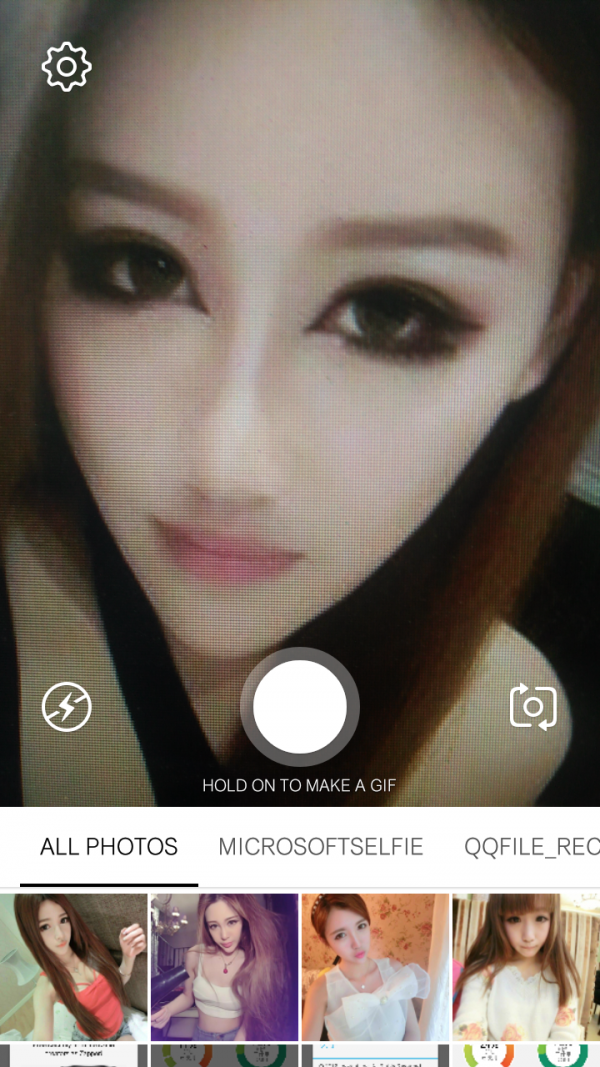Viewport: 600px width, 1067px height.
Task: Switch to the MICROSOFTSELFIE tab
Action: point(321,847)
